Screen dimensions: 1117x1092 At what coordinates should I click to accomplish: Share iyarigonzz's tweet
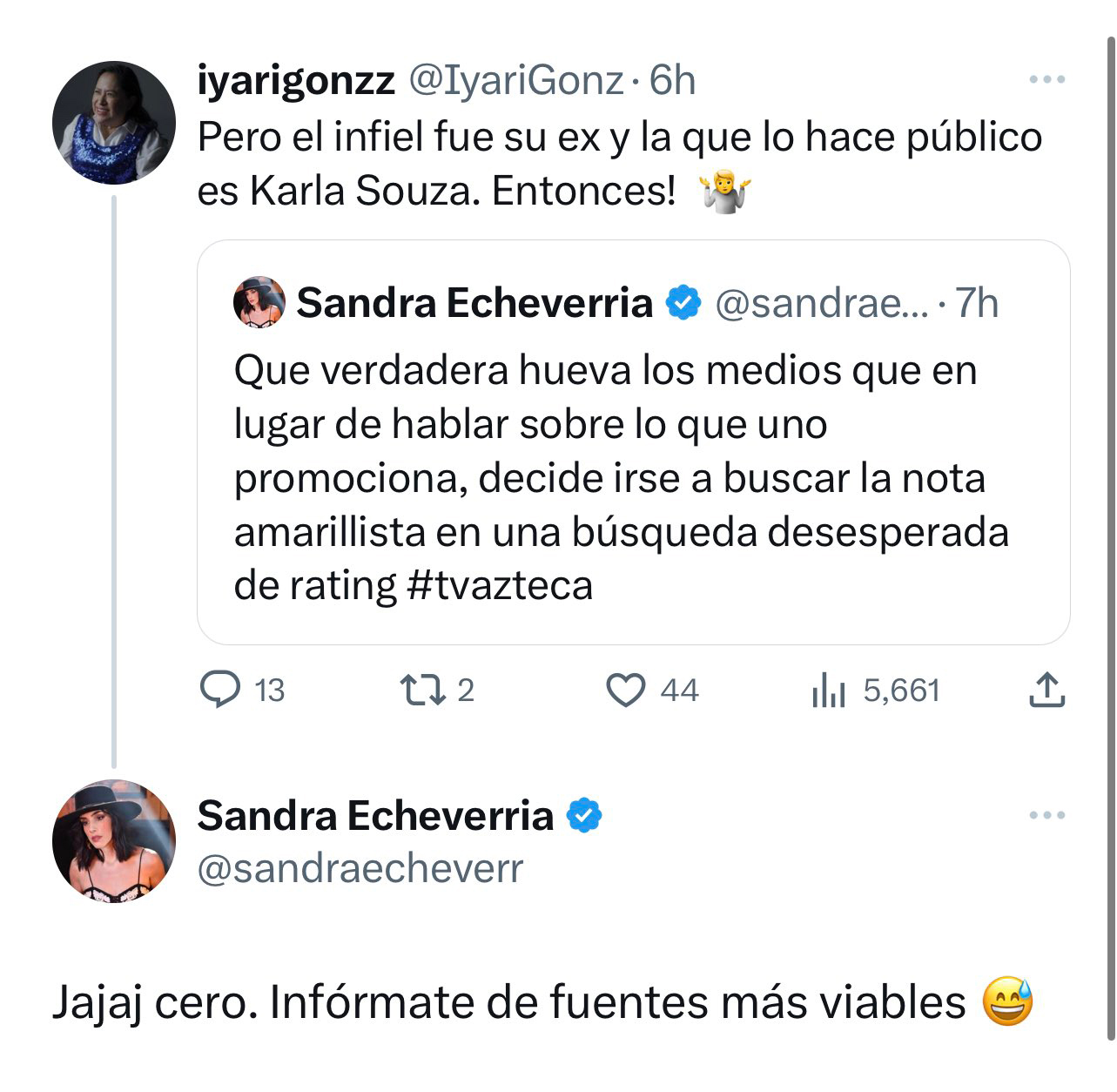pyautogui.click(x=1046, y=691)
